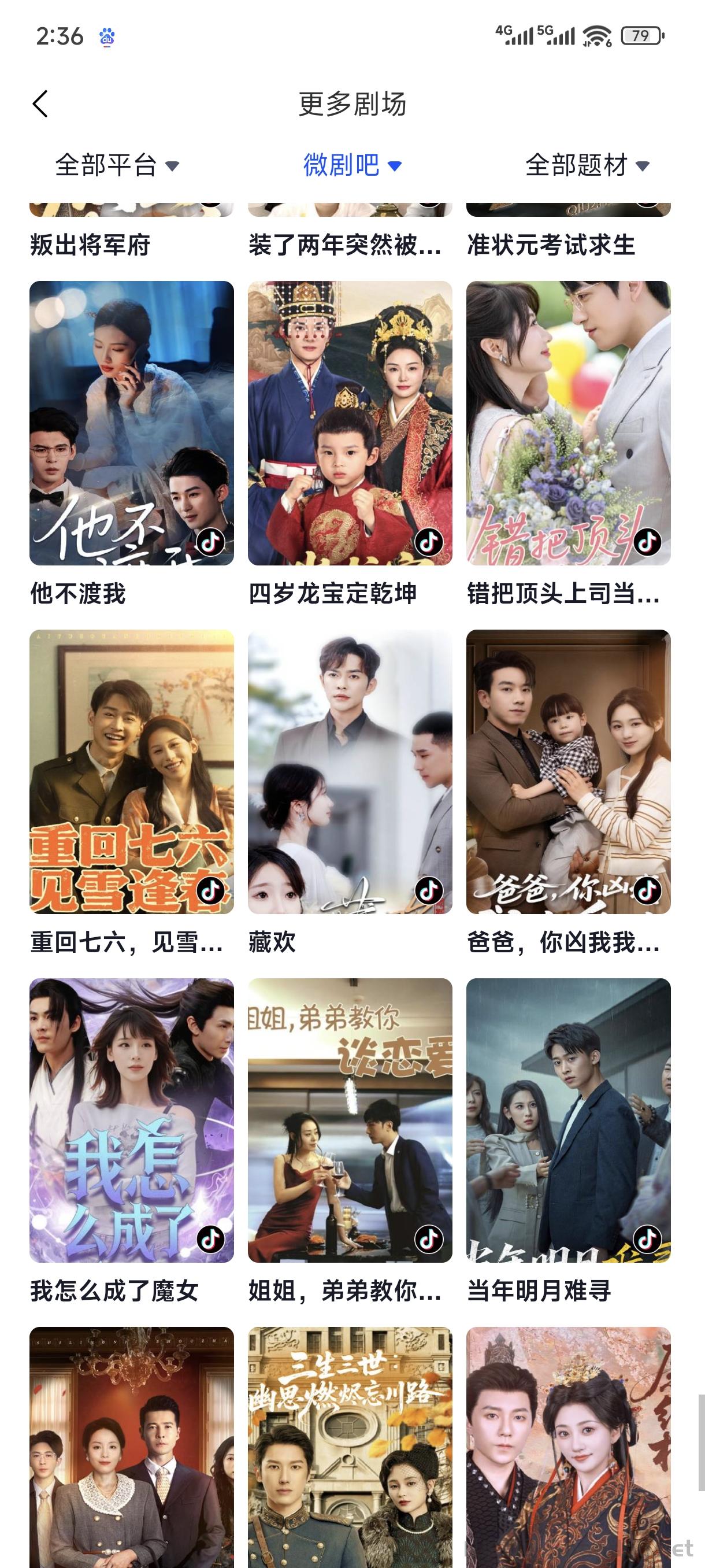Open the 微剧吧 dropdown filter
The image size is (705, 1568).
pyautogui.click(x=352, y=165)
